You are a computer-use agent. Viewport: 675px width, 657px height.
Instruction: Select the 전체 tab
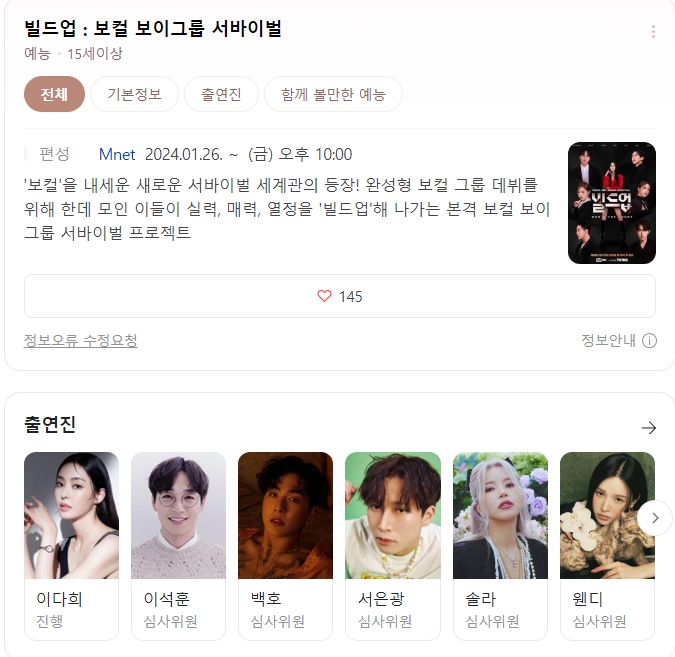54,95
